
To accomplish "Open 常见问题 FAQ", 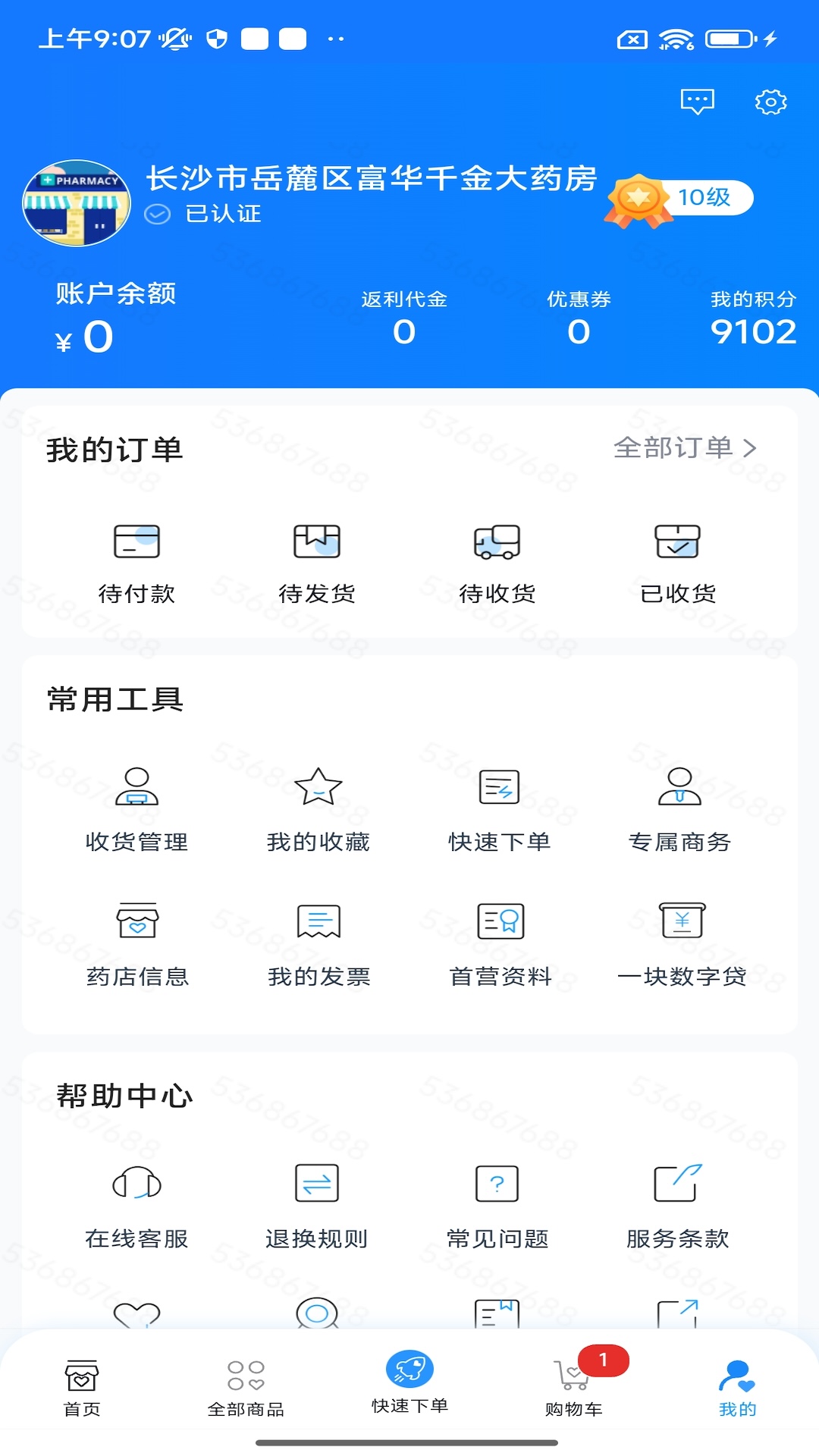I will click(x=497, y=1206).
